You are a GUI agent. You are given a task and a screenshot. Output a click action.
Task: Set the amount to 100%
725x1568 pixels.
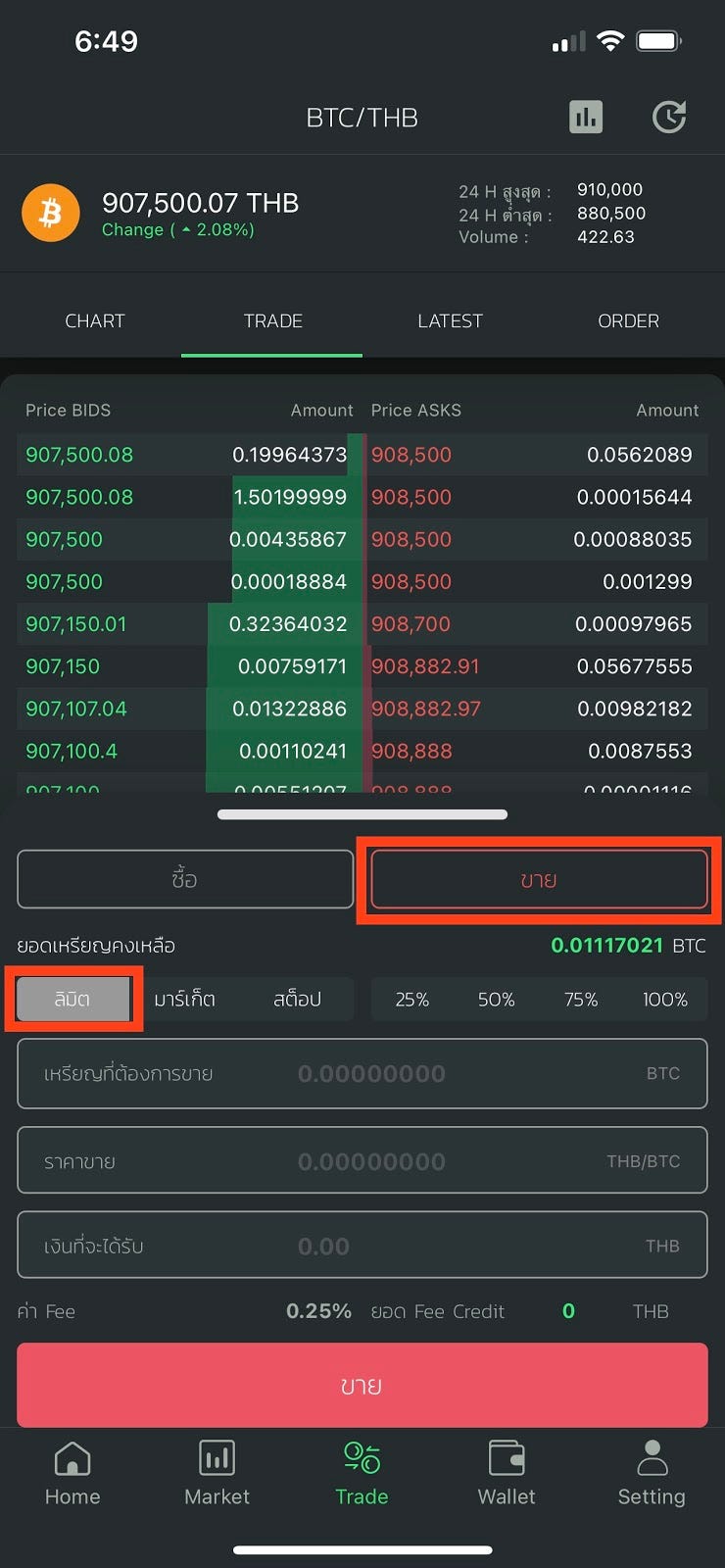(x=664, y=1000)
